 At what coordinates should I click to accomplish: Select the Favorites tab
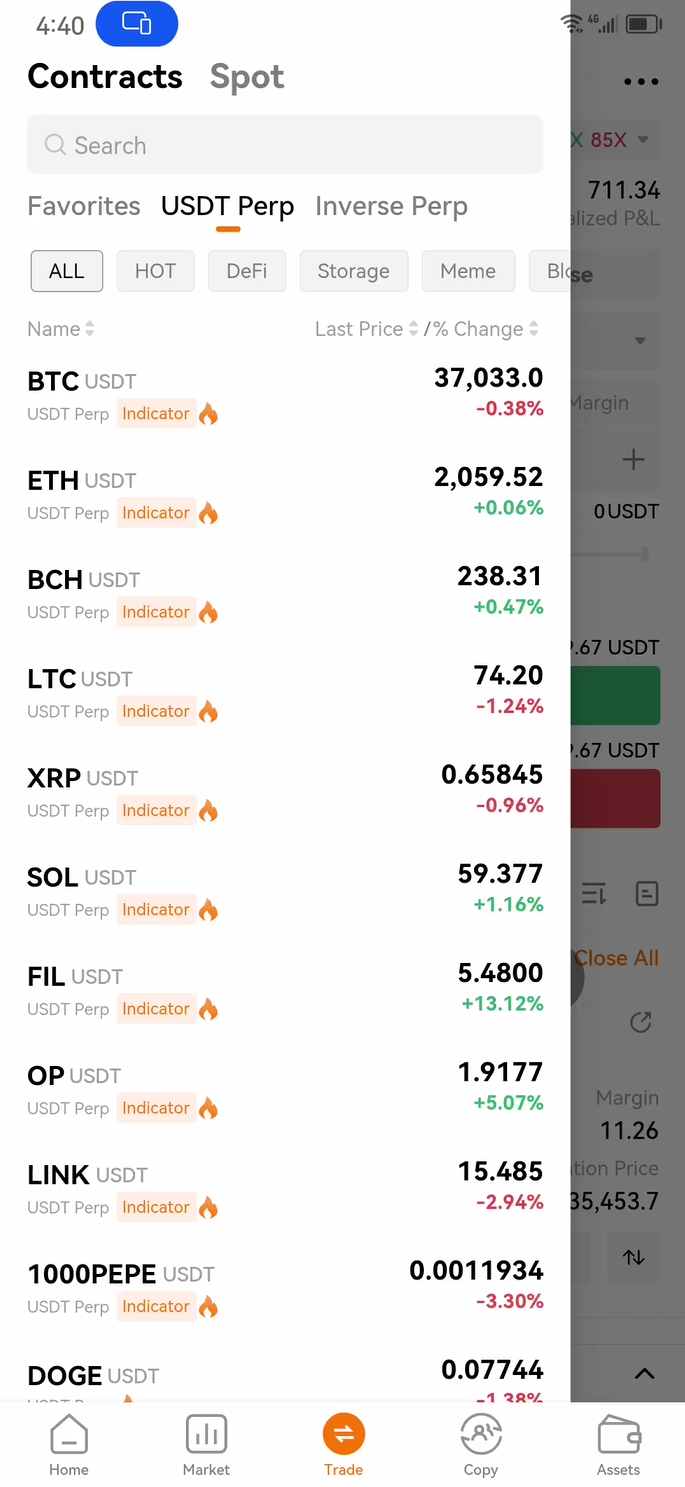84,206
